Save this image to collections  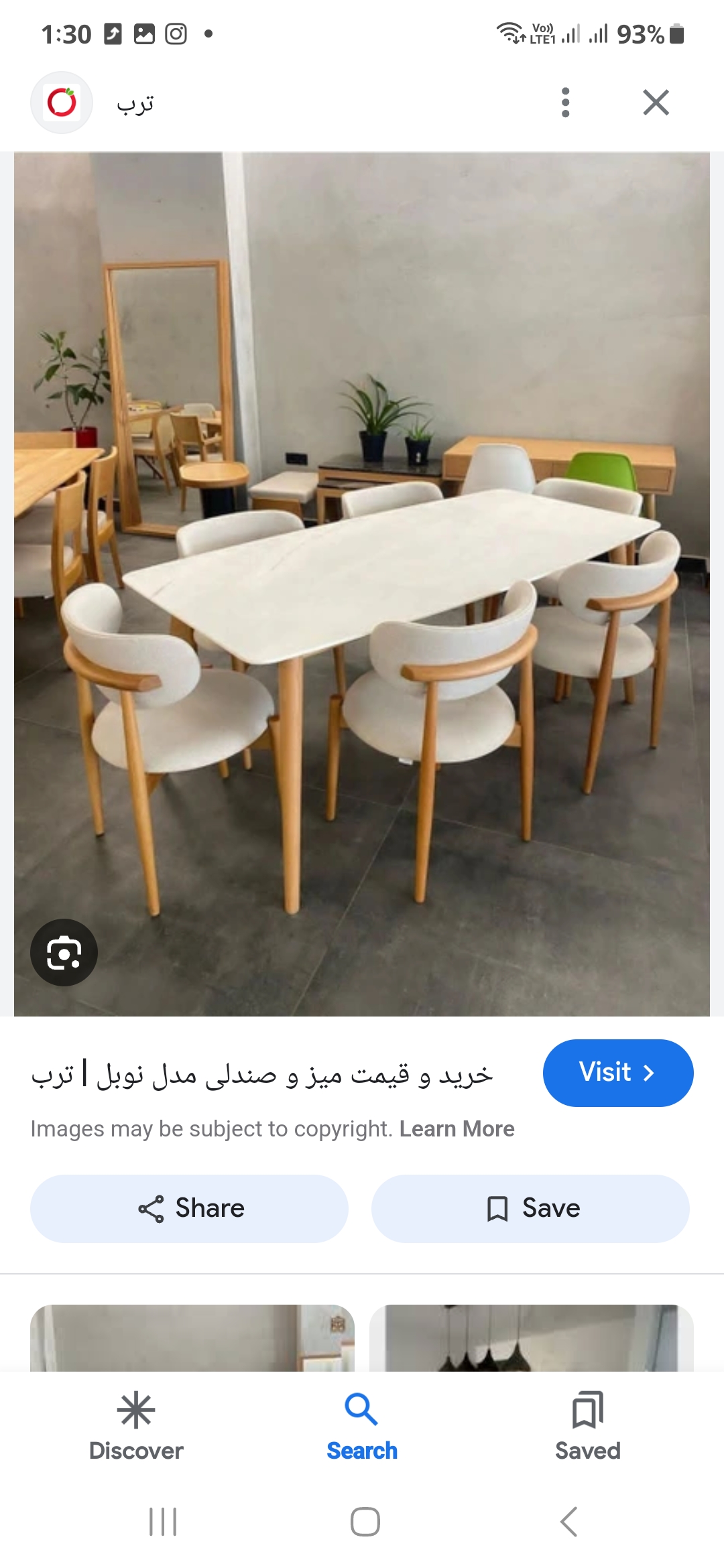click(x=530, y=1208)
